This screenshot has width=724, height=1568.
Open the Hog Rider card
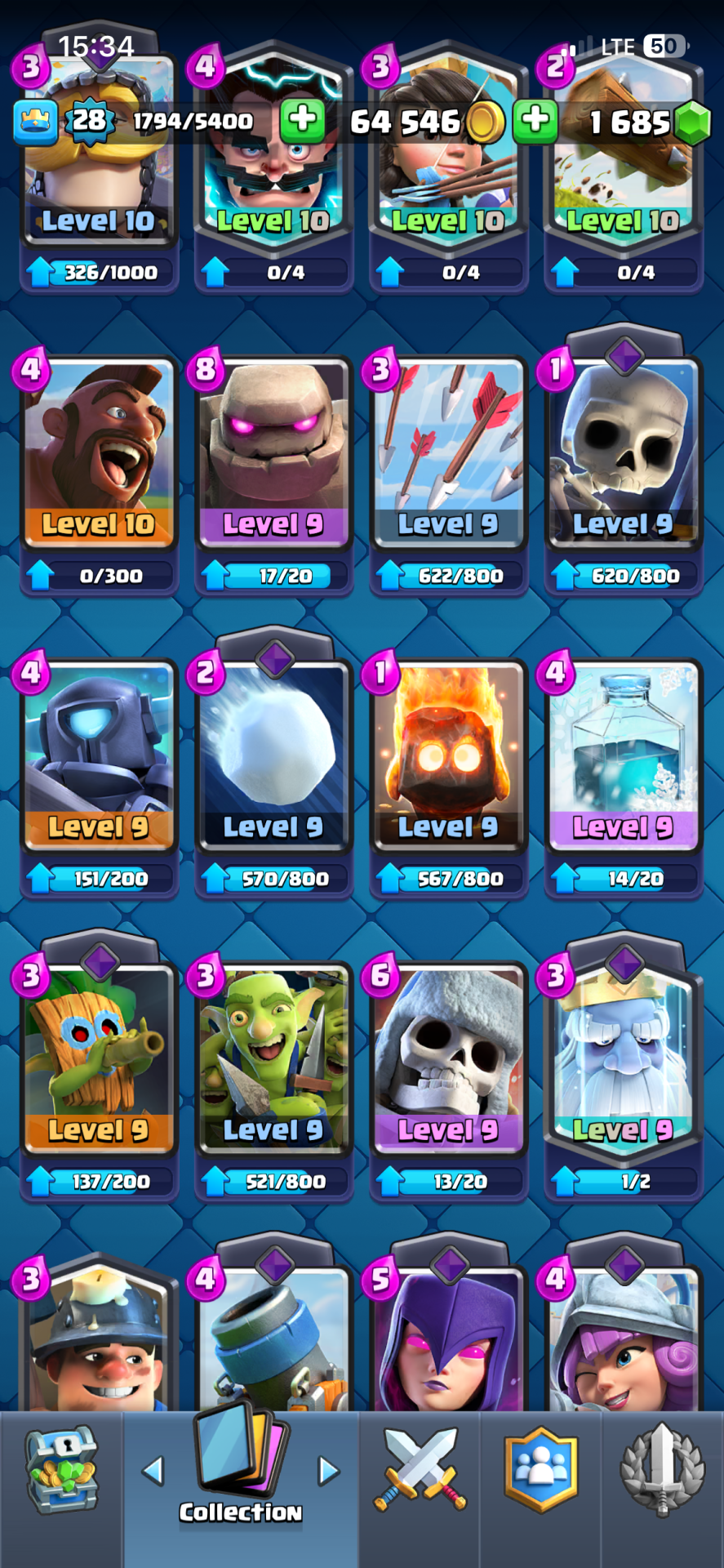coord(99,457)
